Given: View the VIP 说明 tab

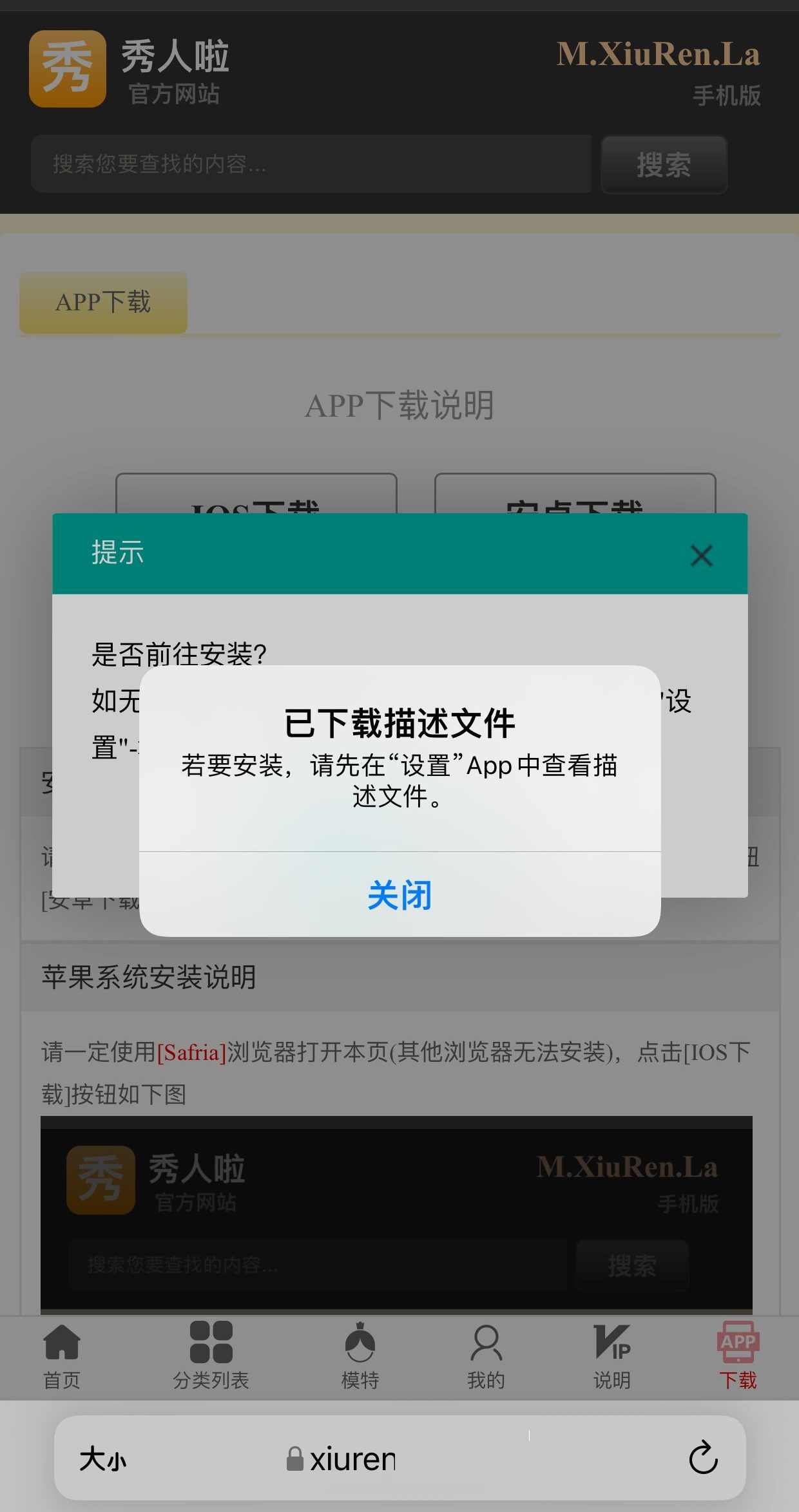Looking at the screenshot, I should tap(611, 1356).
